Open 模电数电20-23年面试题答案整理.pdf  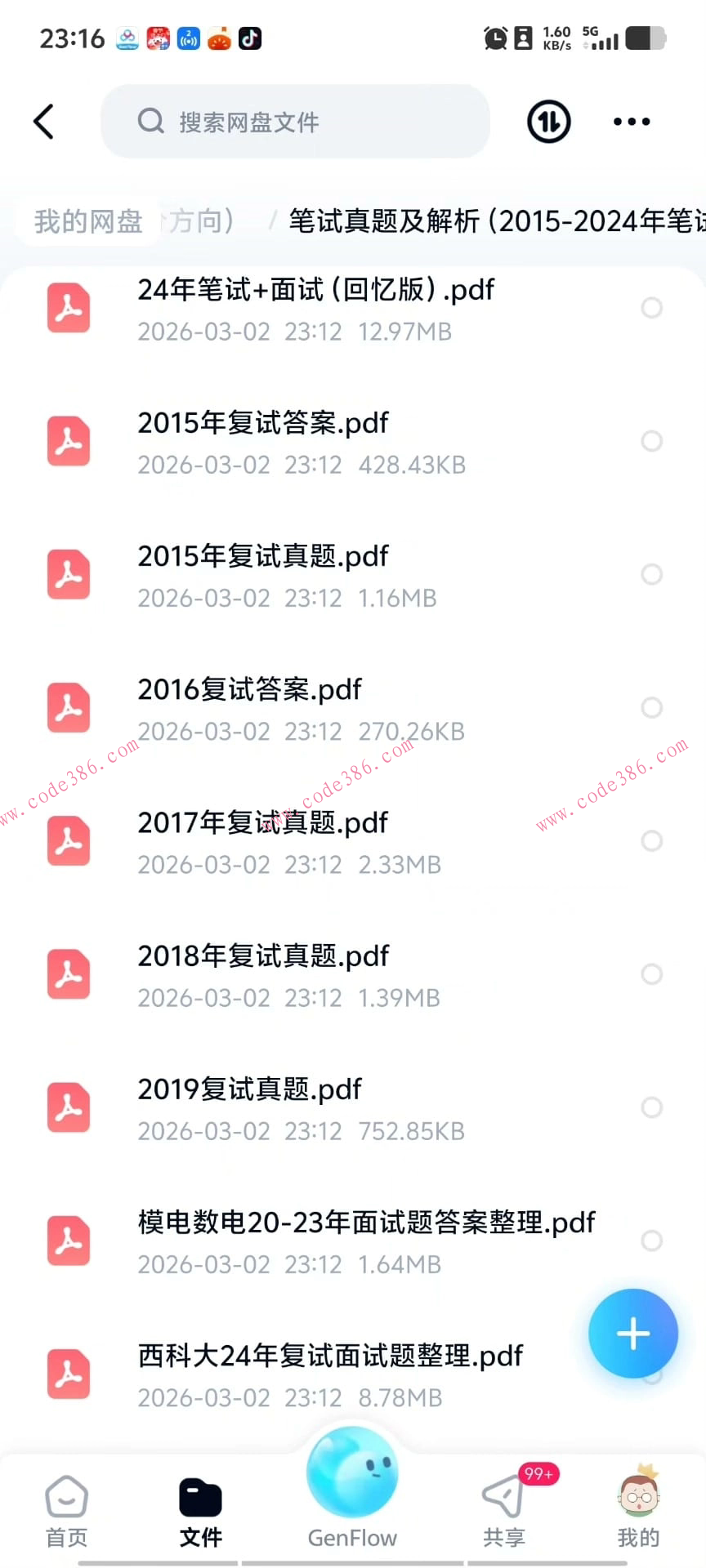pos(365,1222)
